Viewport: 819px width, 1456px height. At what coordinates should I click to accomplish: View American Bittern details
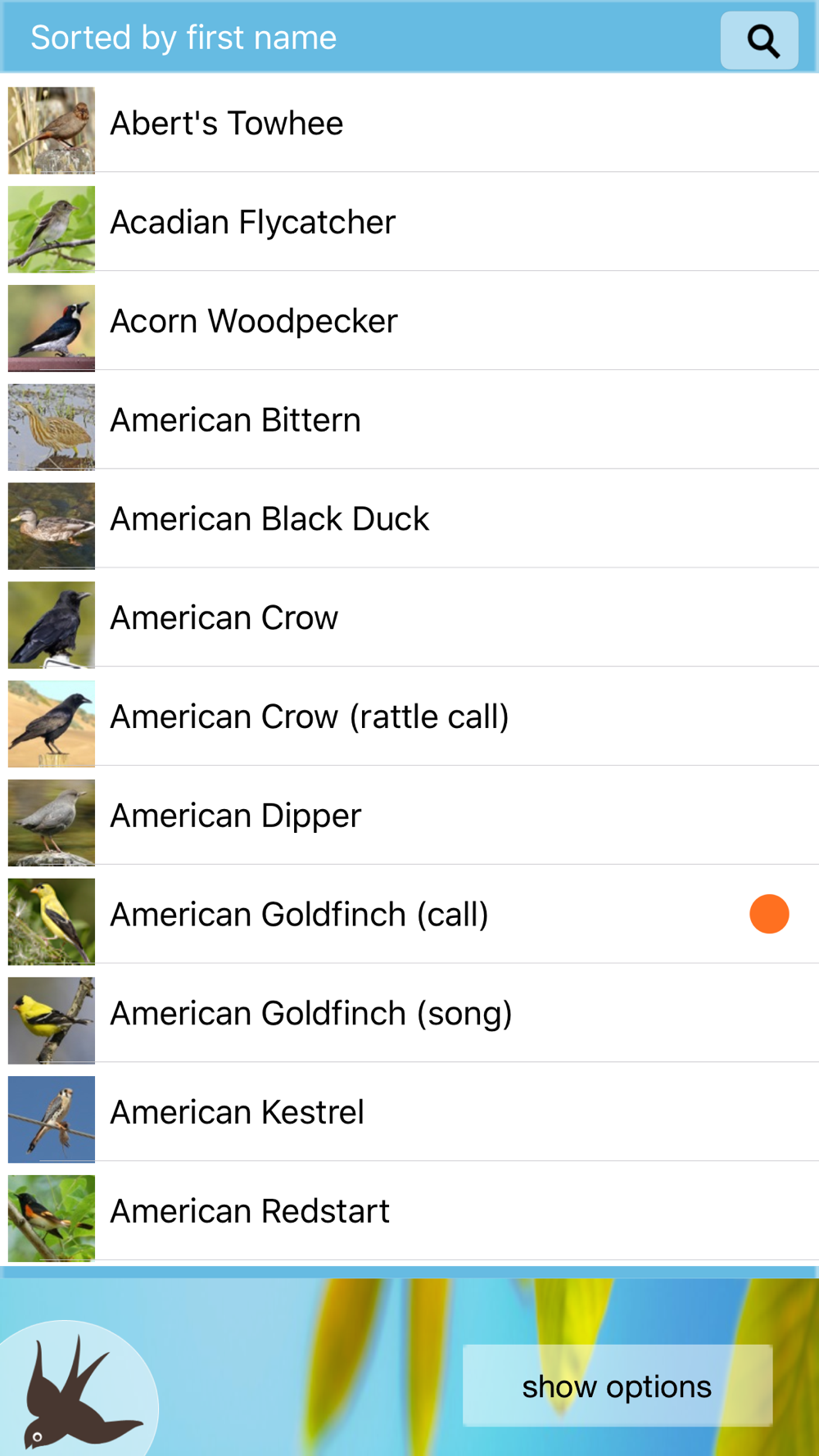point(409,420)
